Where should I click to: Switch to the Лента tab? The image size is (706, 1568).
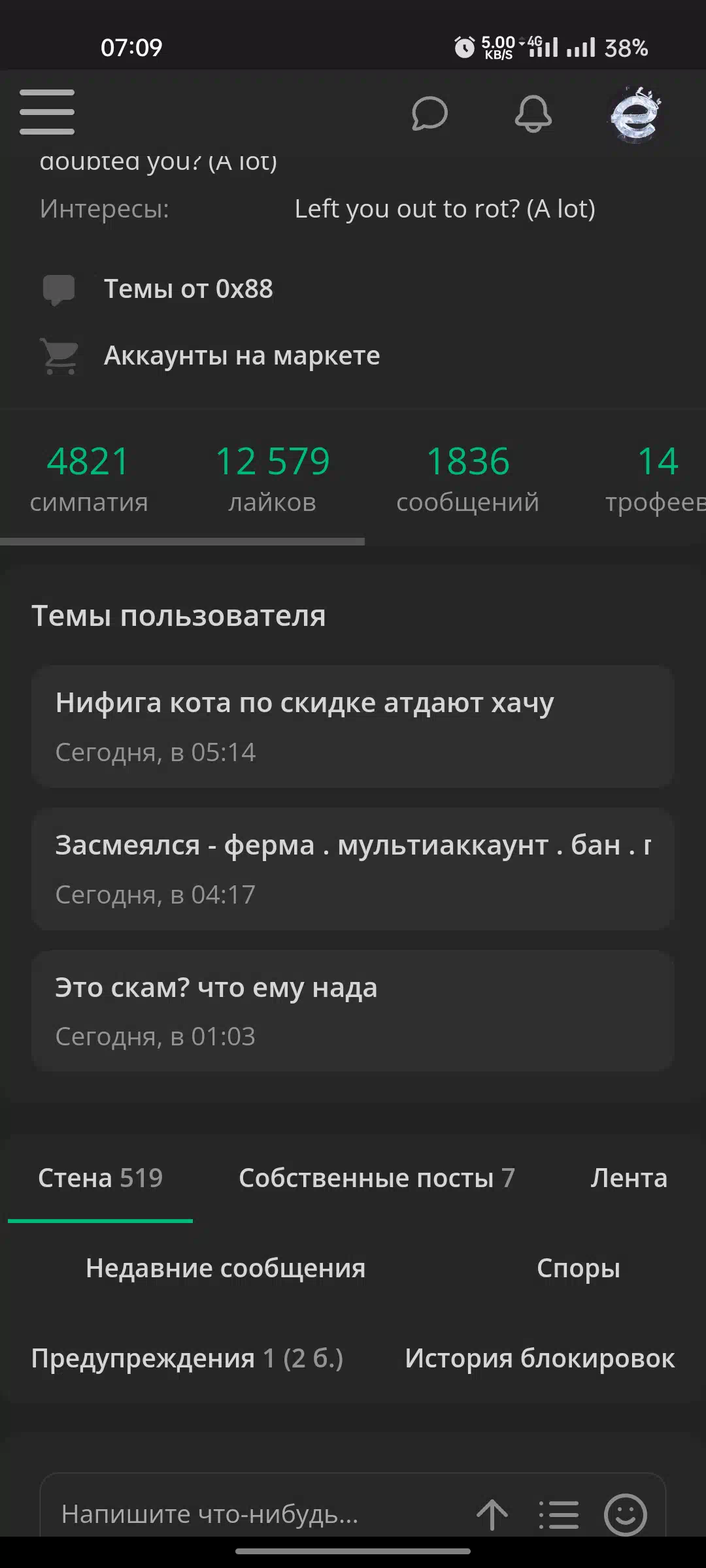click(x=629, y=1179)
